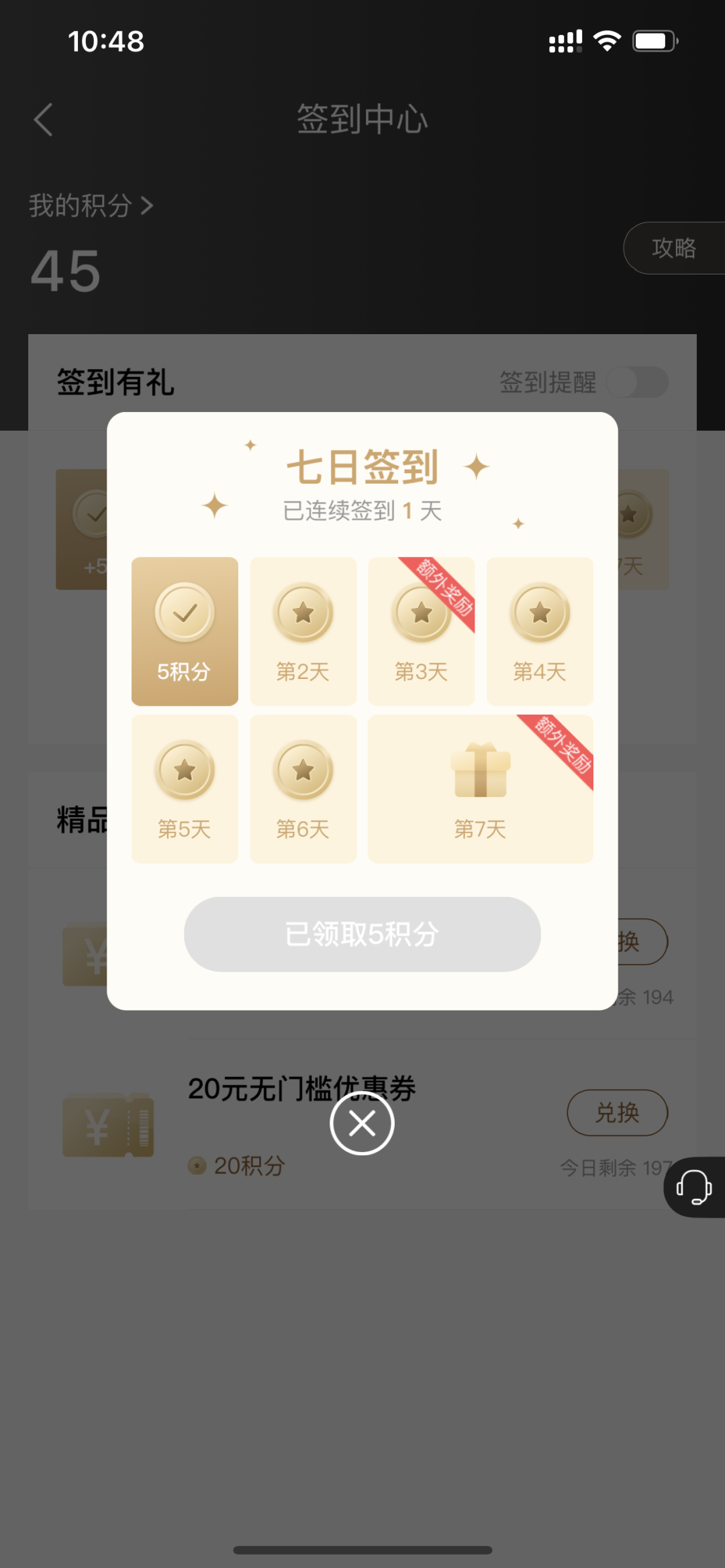
Task: Close the 七日签到 popup
Action: tap(362, 1122)
